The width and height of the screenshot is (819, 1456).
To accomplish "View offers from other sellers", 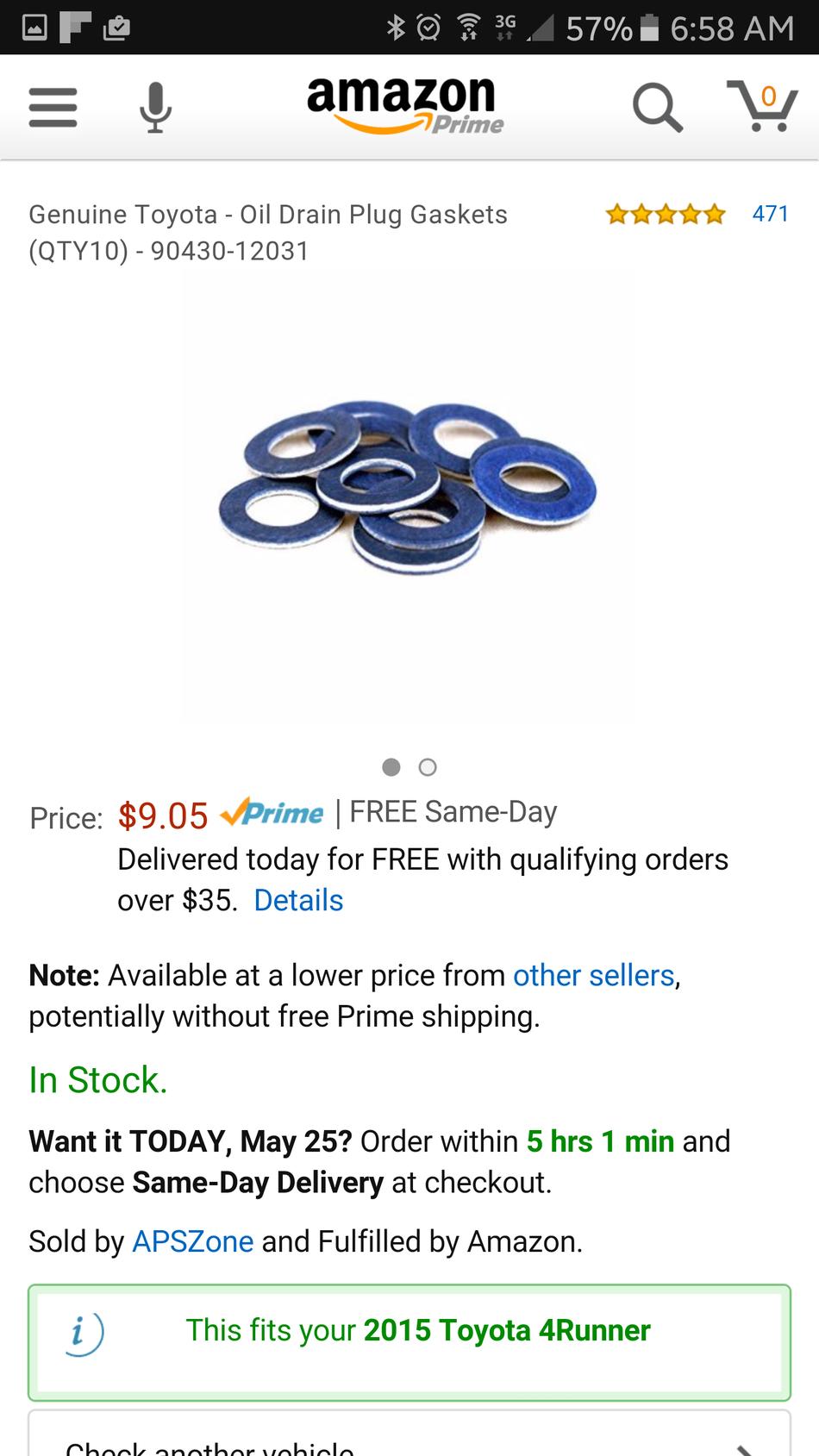I will click(x=593, y=975).
